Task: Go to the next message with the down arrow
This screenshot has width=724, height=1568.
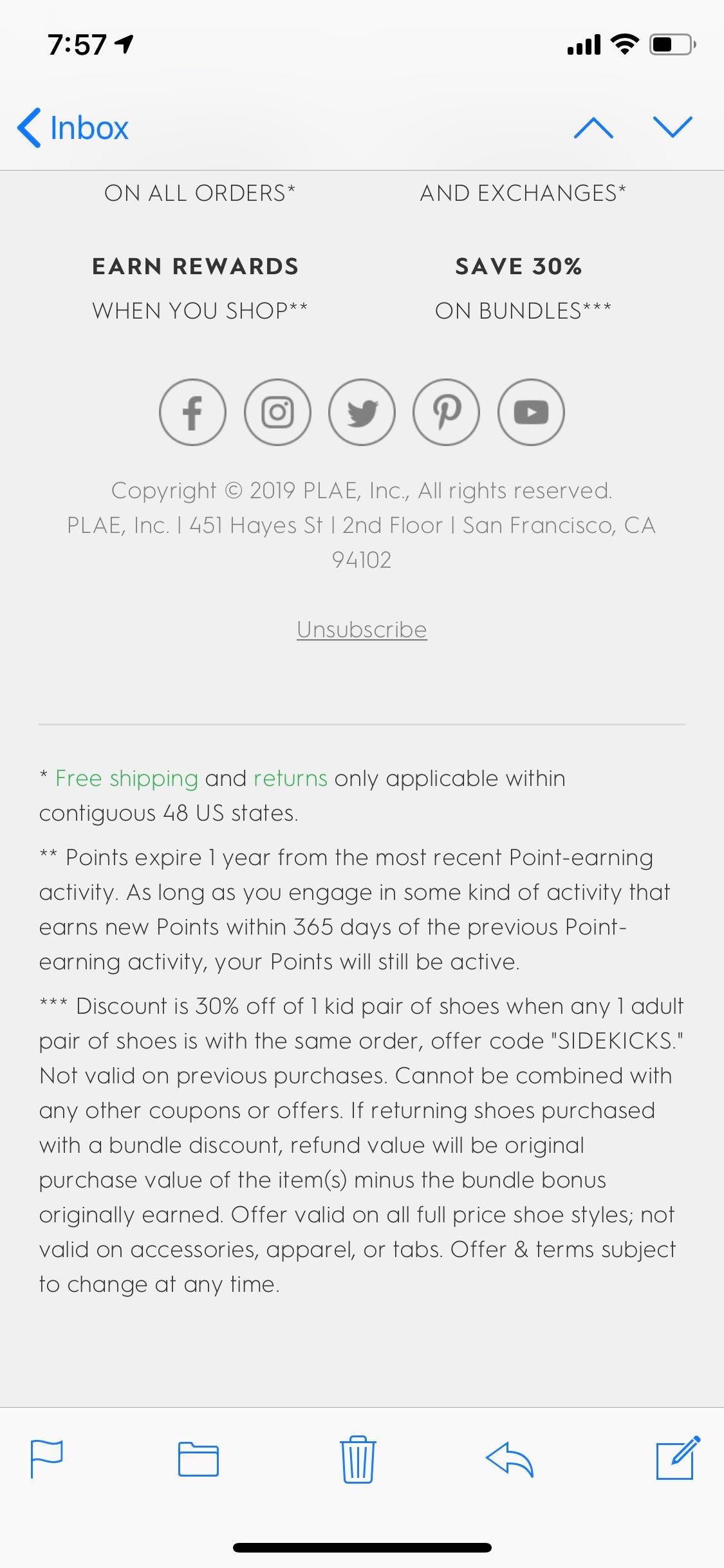Action: tap(672, 127)
